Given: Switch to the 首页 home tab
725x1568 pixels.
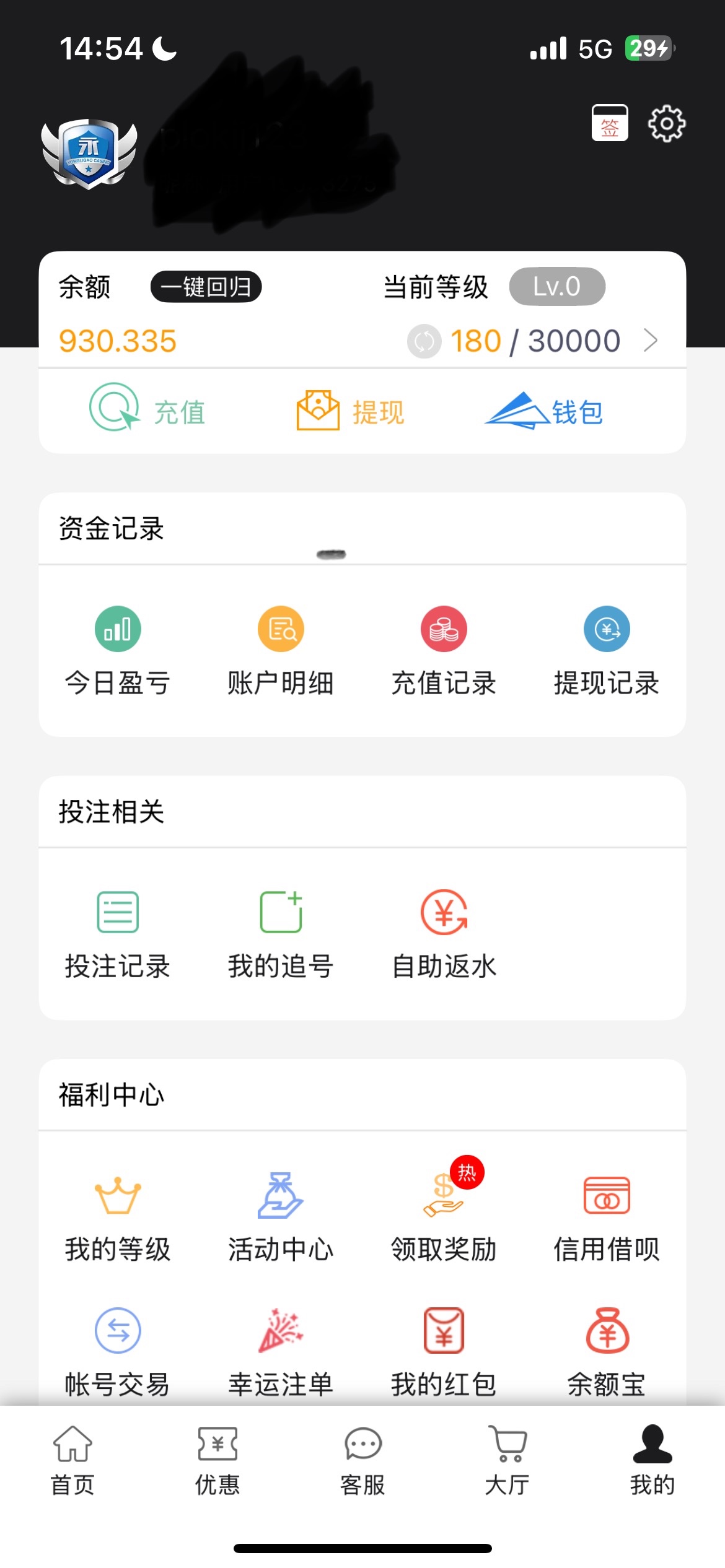Looking at the screenshot, I should pyautogui.click(x=72, y=1460).
